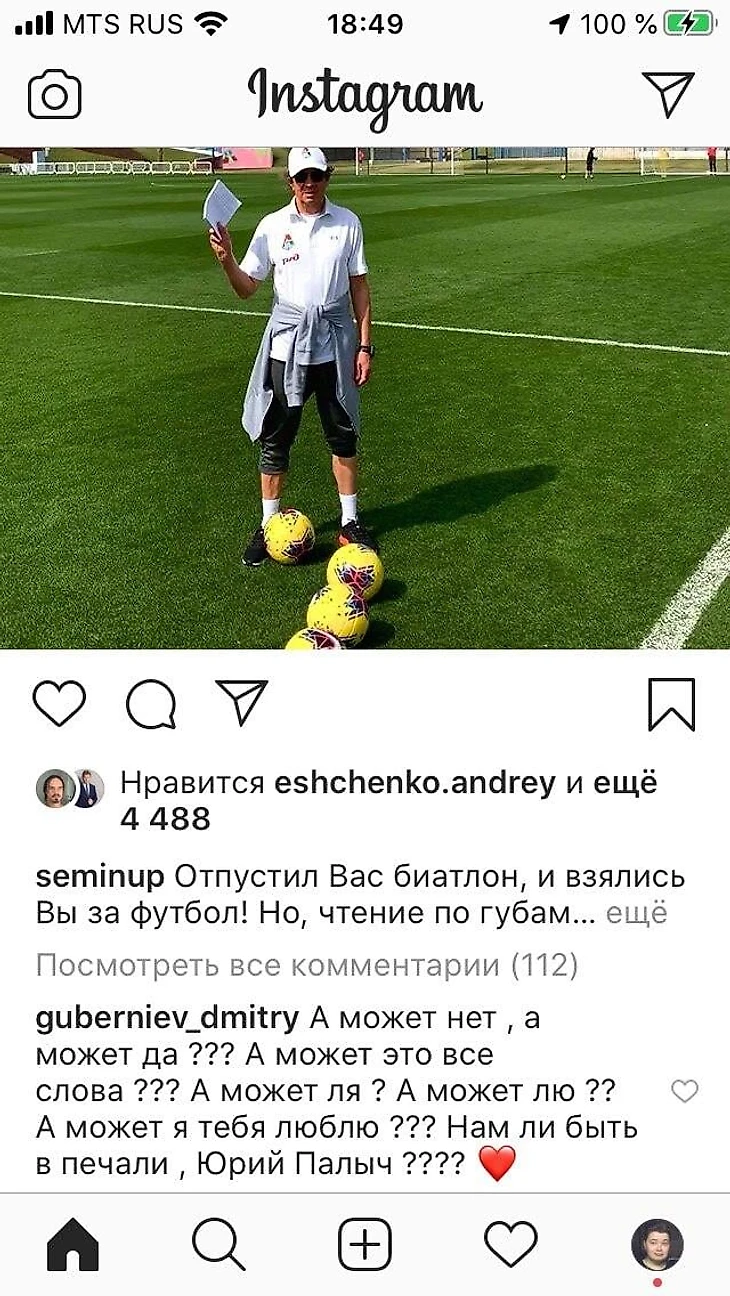
Task: Open seminup profile from caption
Action: click(100, 877)
